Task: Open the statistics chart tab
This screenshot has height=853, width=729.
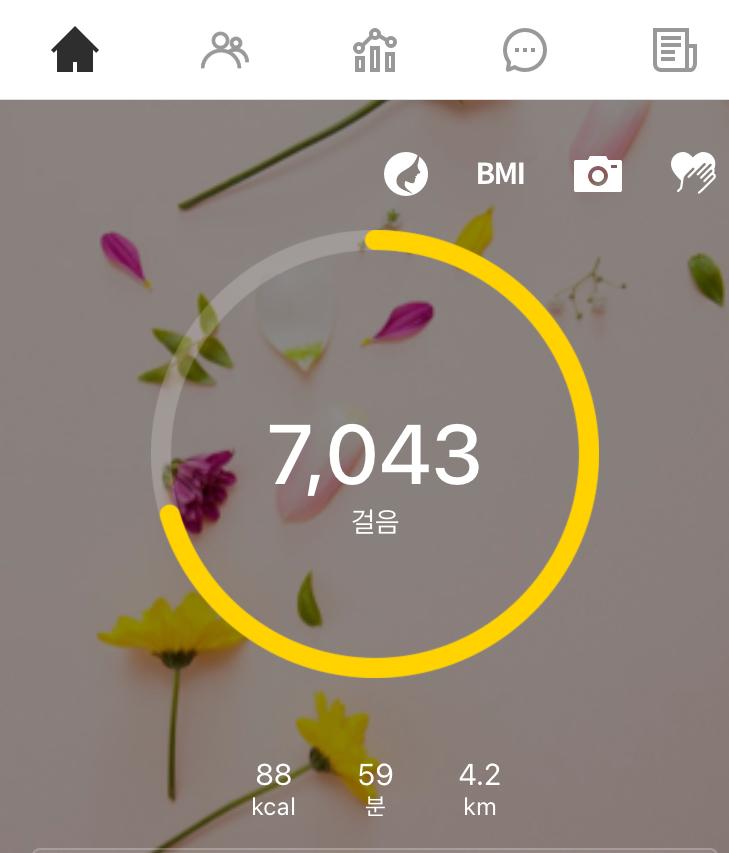Action: [x=375, y=50]
